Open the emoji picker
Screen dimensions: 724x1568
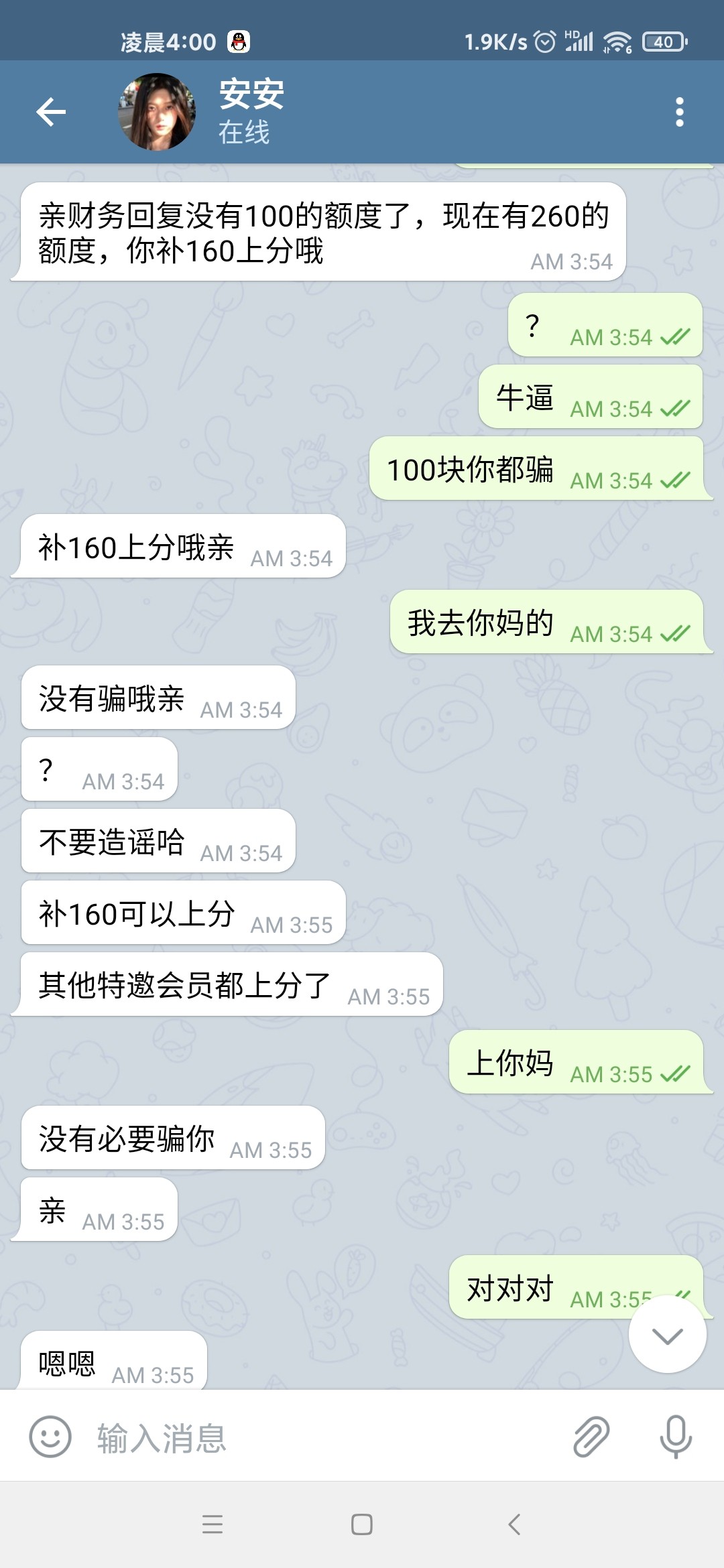tap(50, 1437)
